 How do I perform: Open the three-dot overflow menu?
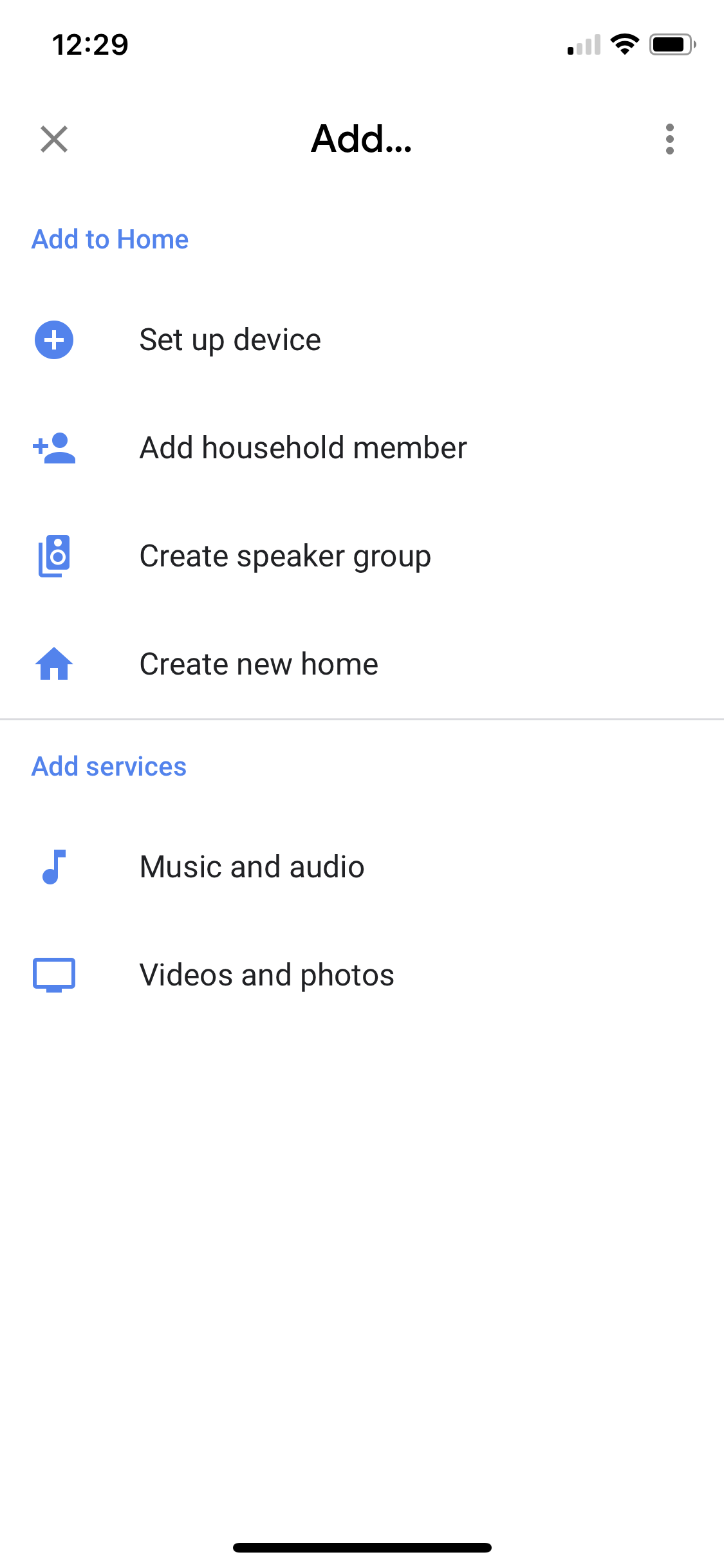point(669,139)
